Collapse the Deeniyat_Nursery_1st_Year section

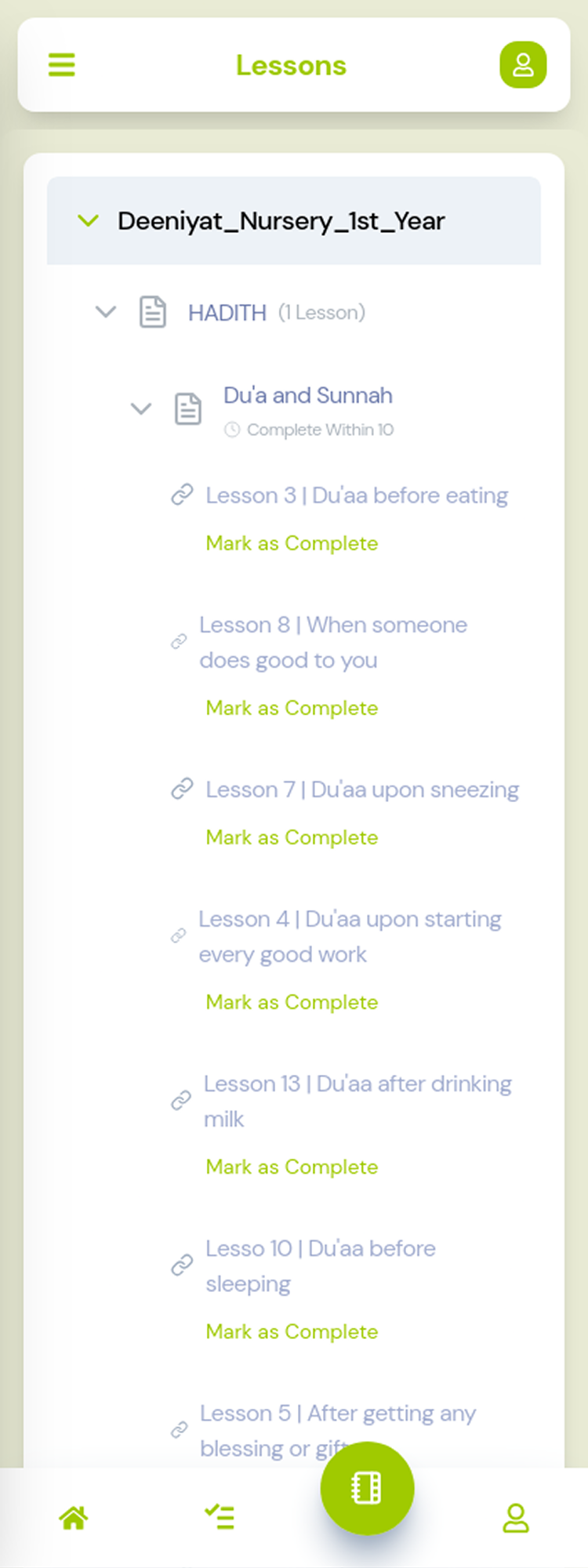click(89, 221)
